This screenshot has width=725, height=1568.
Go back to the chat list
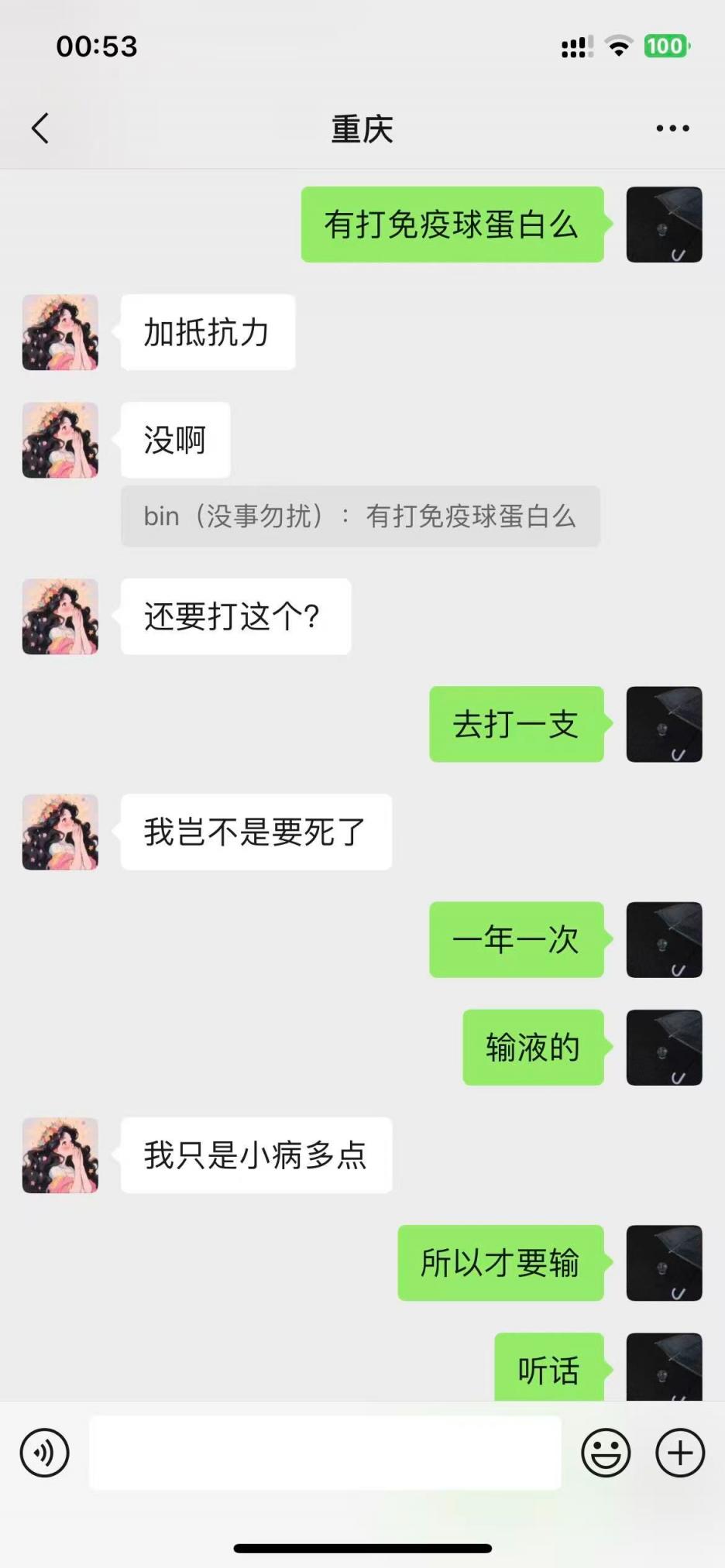click(40, 129)
